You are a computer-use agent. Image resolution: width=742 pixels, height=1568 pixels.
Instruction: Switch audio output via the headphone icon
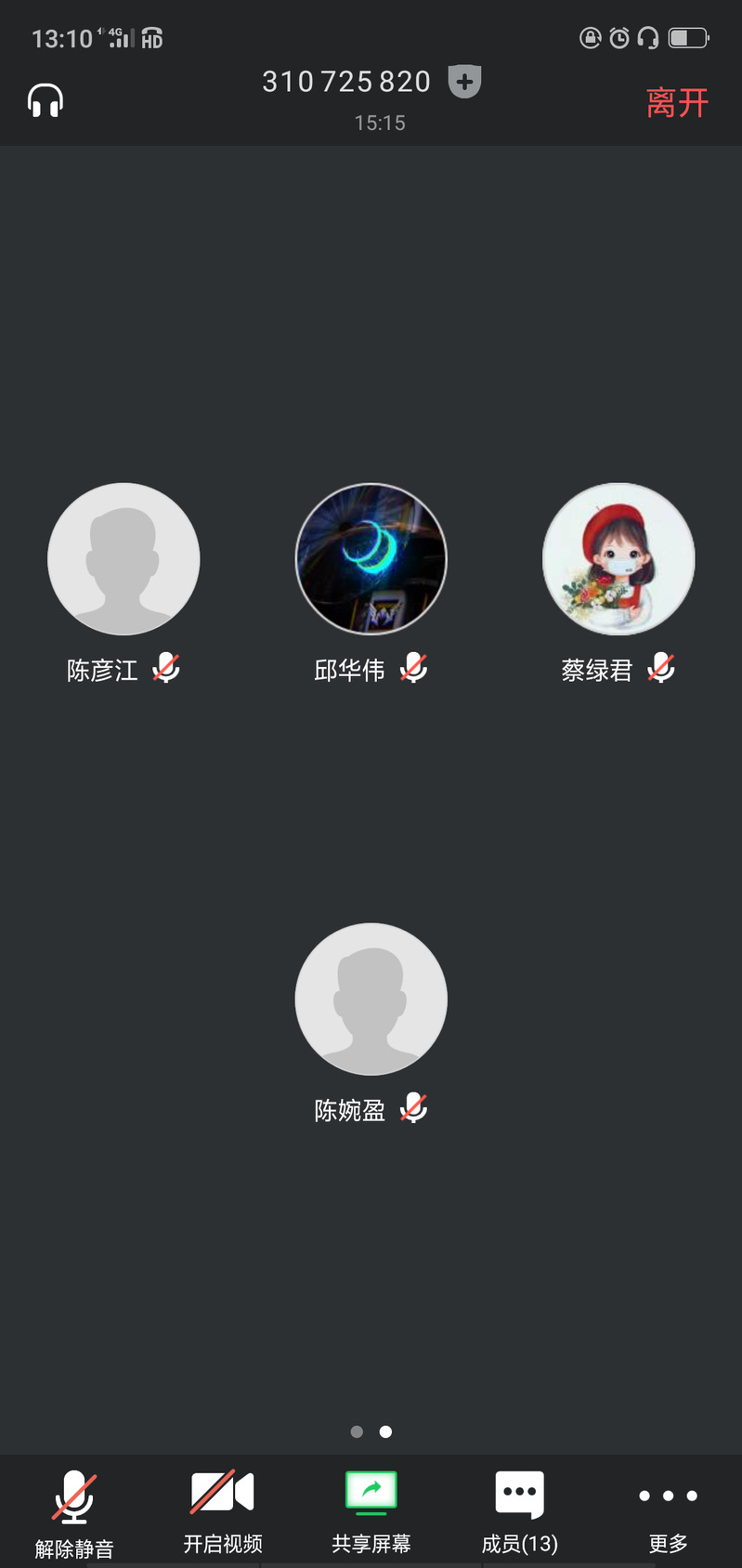click(45, 100)
